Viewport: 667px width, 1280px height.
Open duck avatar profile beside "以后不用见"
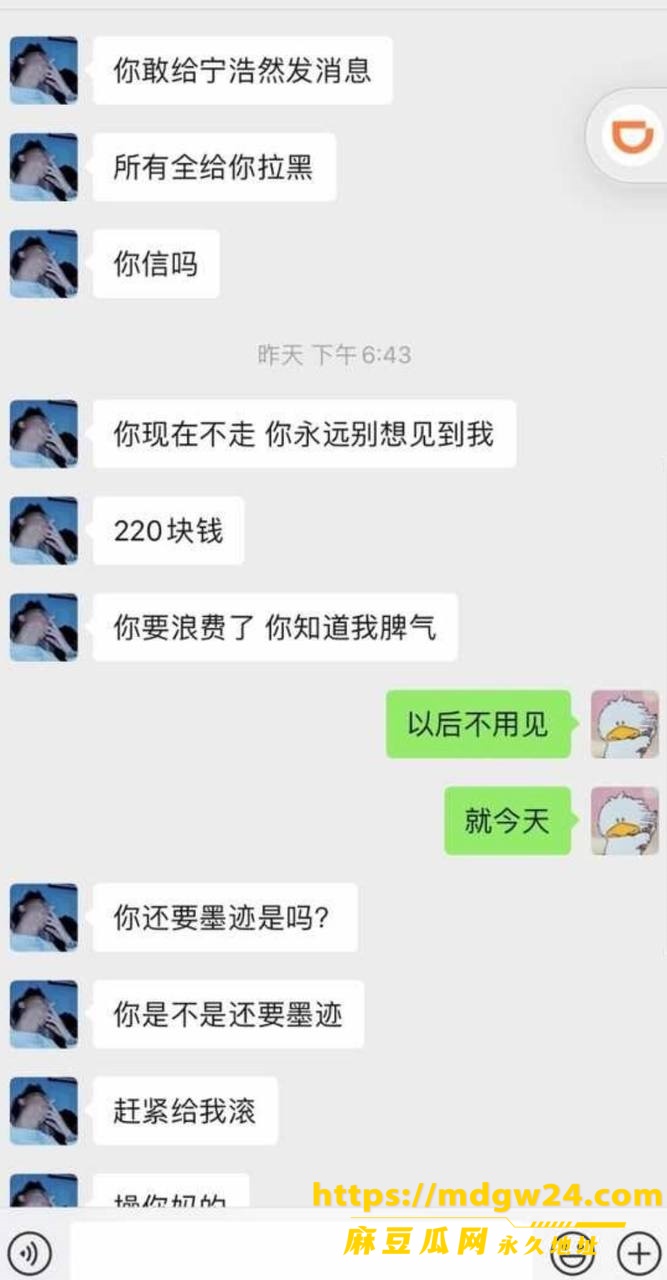[625, 724]
